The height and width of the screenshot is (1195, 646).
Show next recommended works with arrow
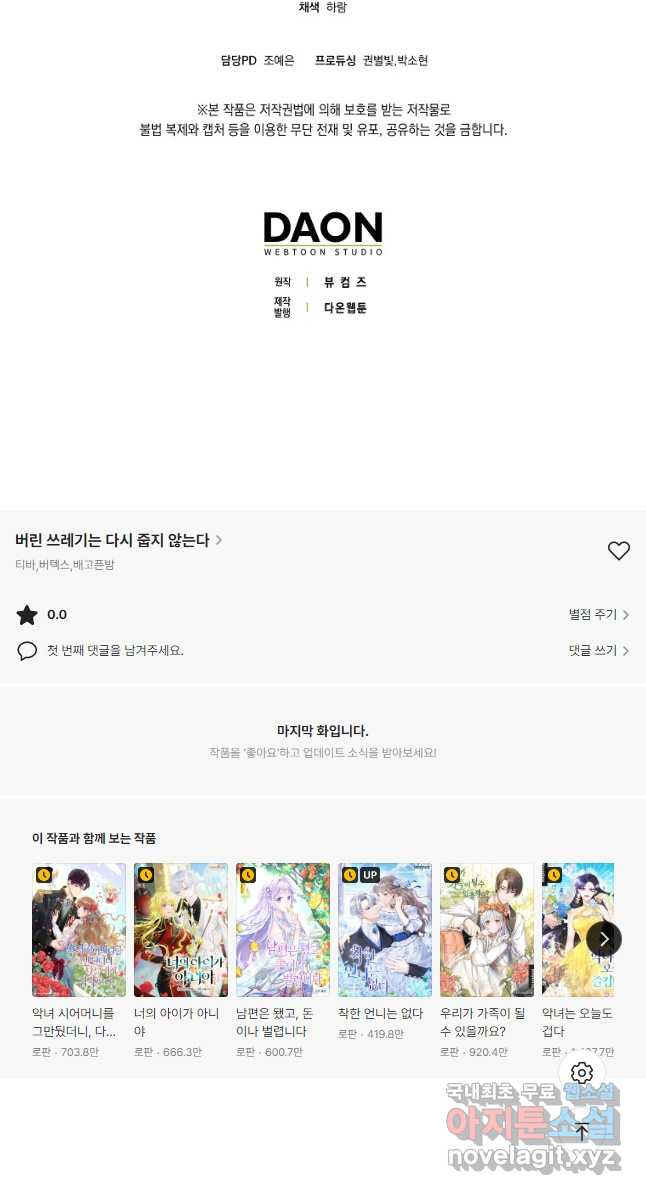(x=603, y=939)
